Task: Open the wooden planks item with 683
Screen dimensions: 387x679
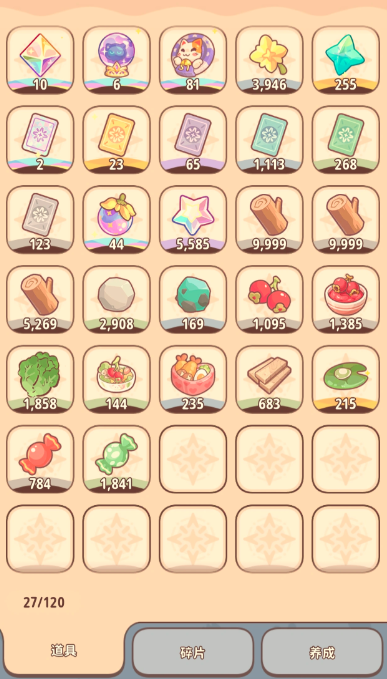Action: pos(269,379)
